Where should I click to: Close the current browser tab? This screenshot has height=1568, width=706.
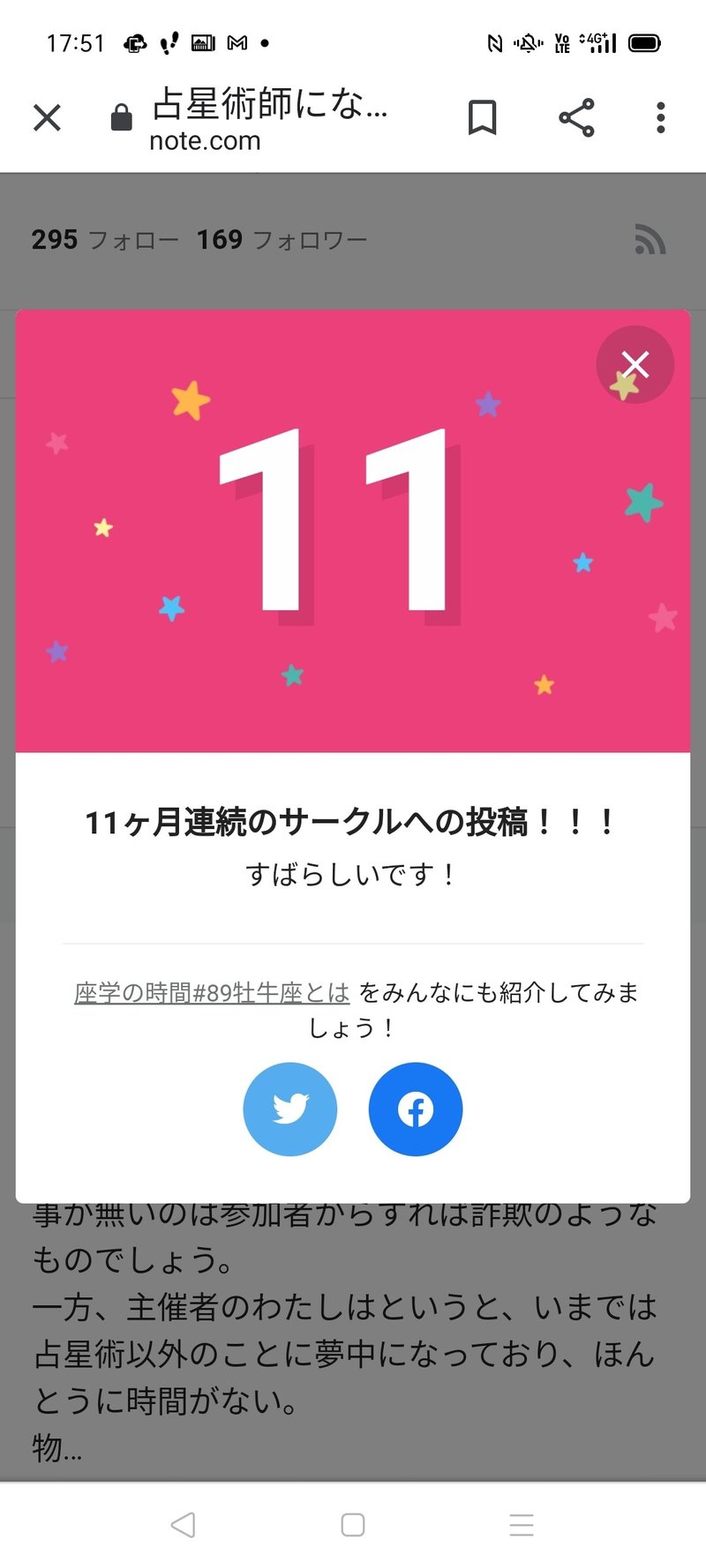pos(46,117)
